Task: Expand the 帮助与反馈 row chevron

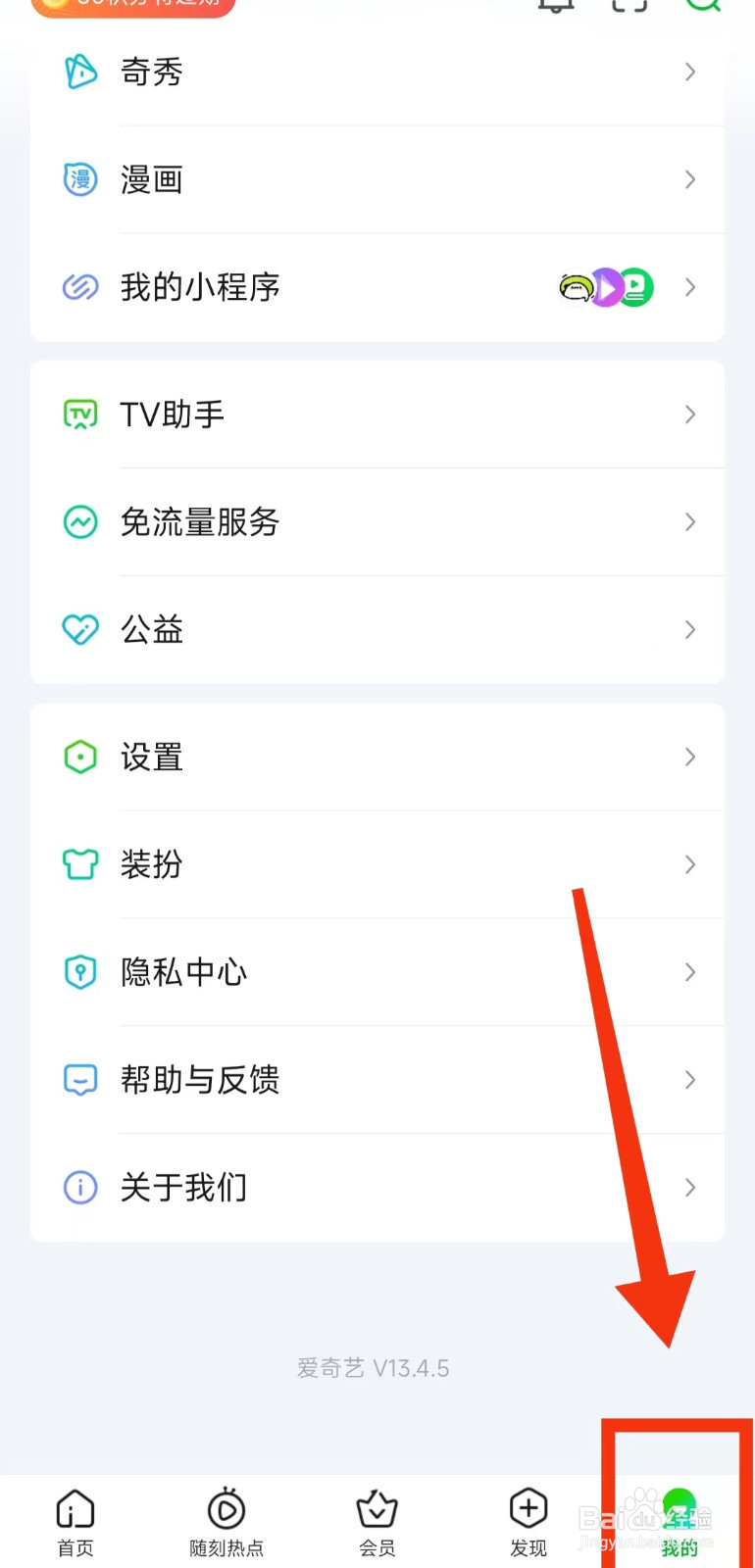Action: point(690,1080)
